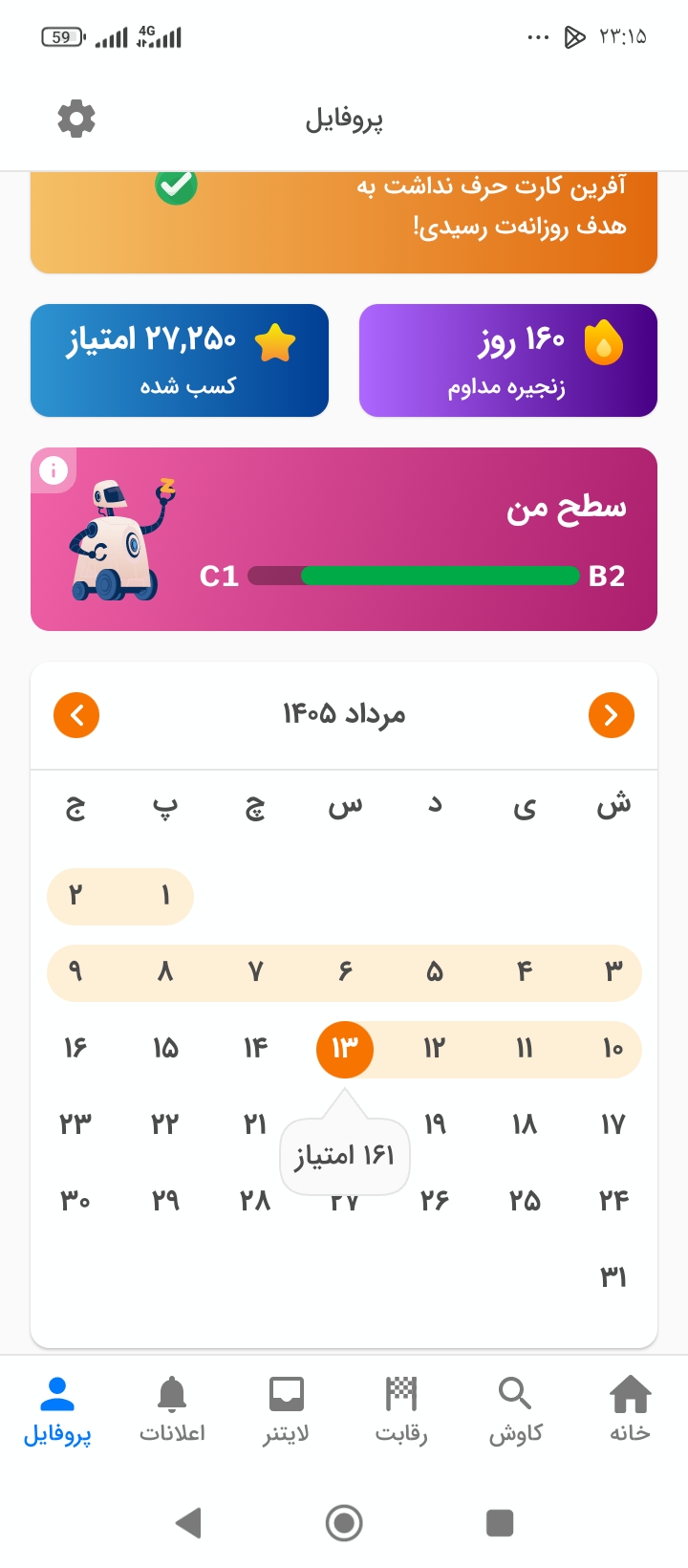Select day ۵ in the calendar

coord(434,972)
